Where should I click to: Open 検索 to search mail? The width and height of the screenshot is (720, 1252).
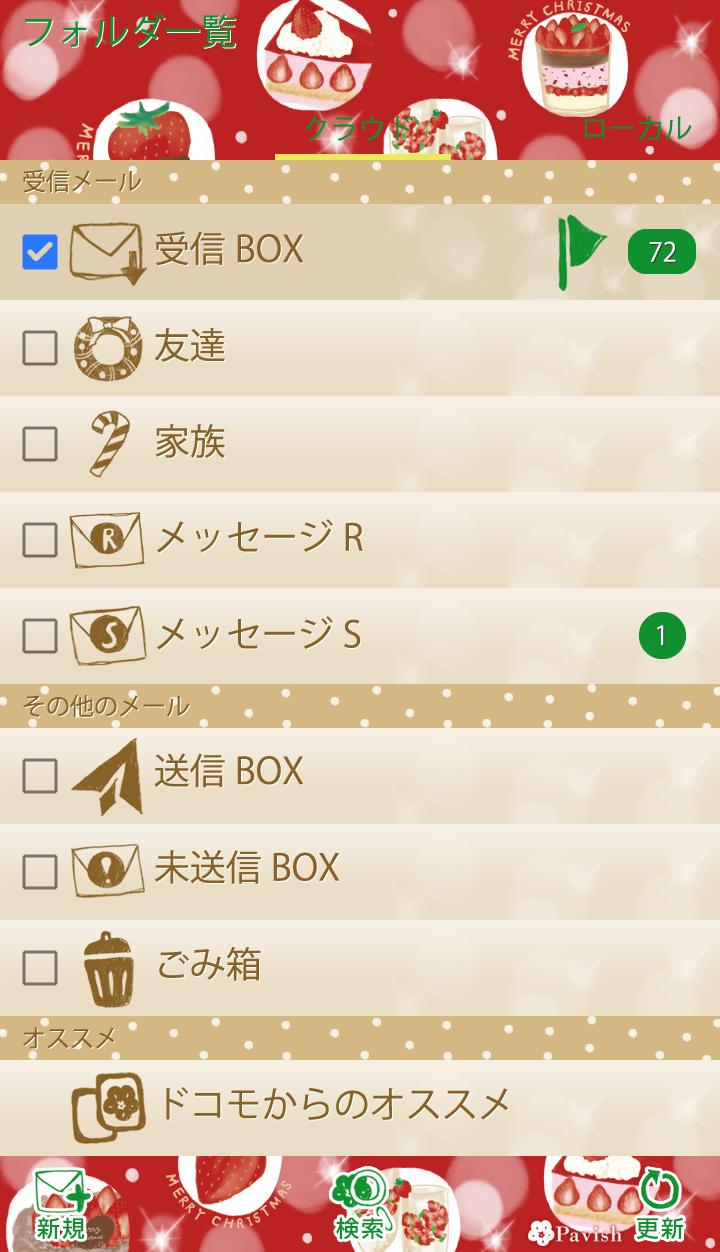pos(360,1206)
